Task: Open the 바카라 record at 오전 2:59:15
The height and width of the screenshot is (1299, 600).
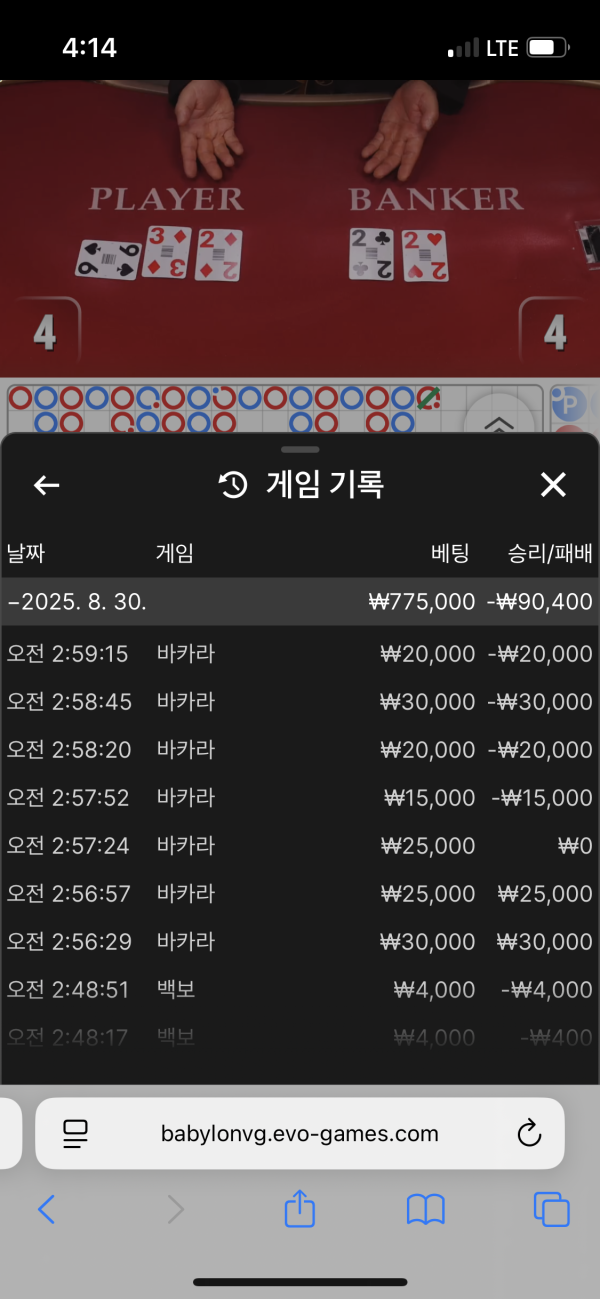Action: 300,654
